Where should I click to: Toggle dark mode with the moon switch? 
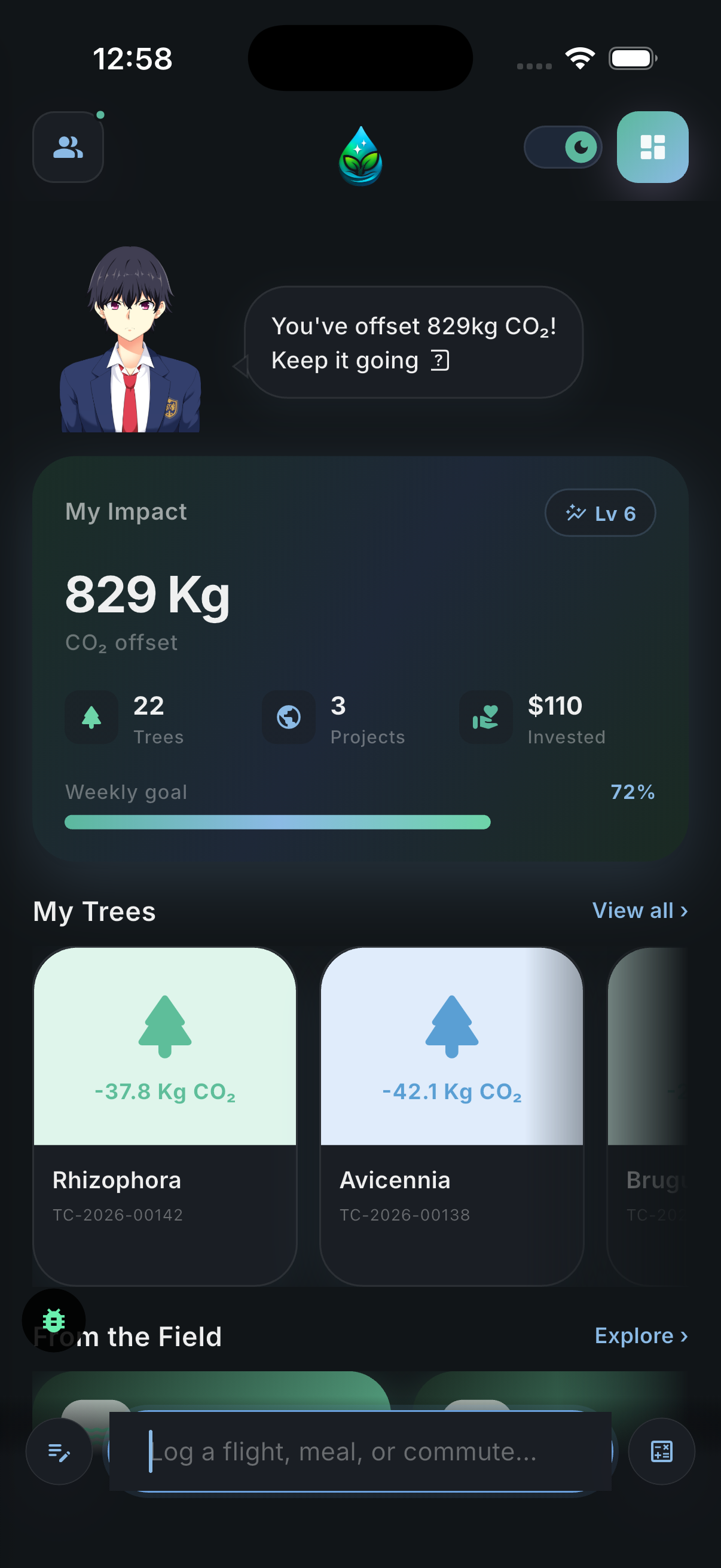click(563, 146)
